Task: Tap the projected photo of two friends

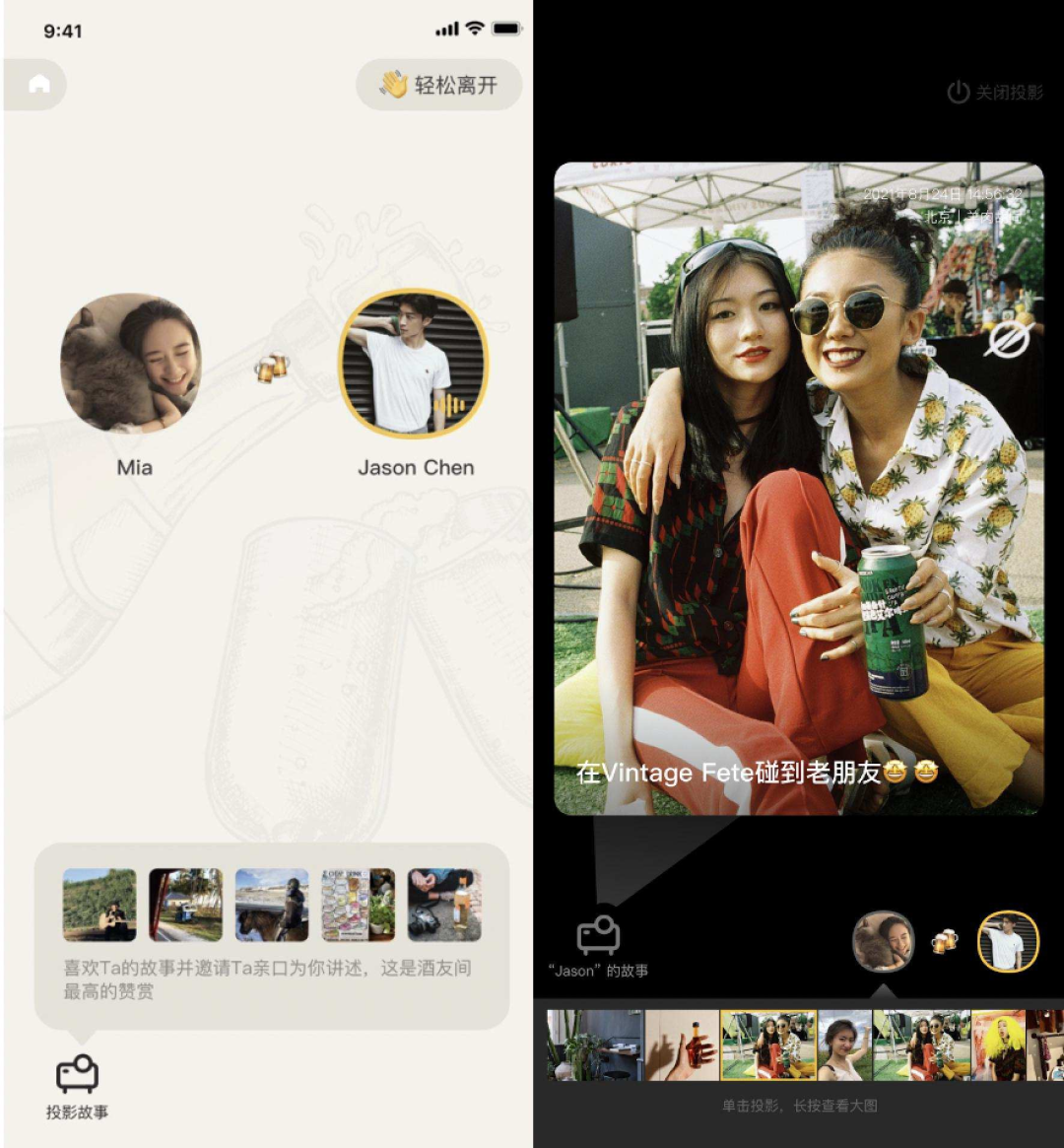Action: (798, 488)
